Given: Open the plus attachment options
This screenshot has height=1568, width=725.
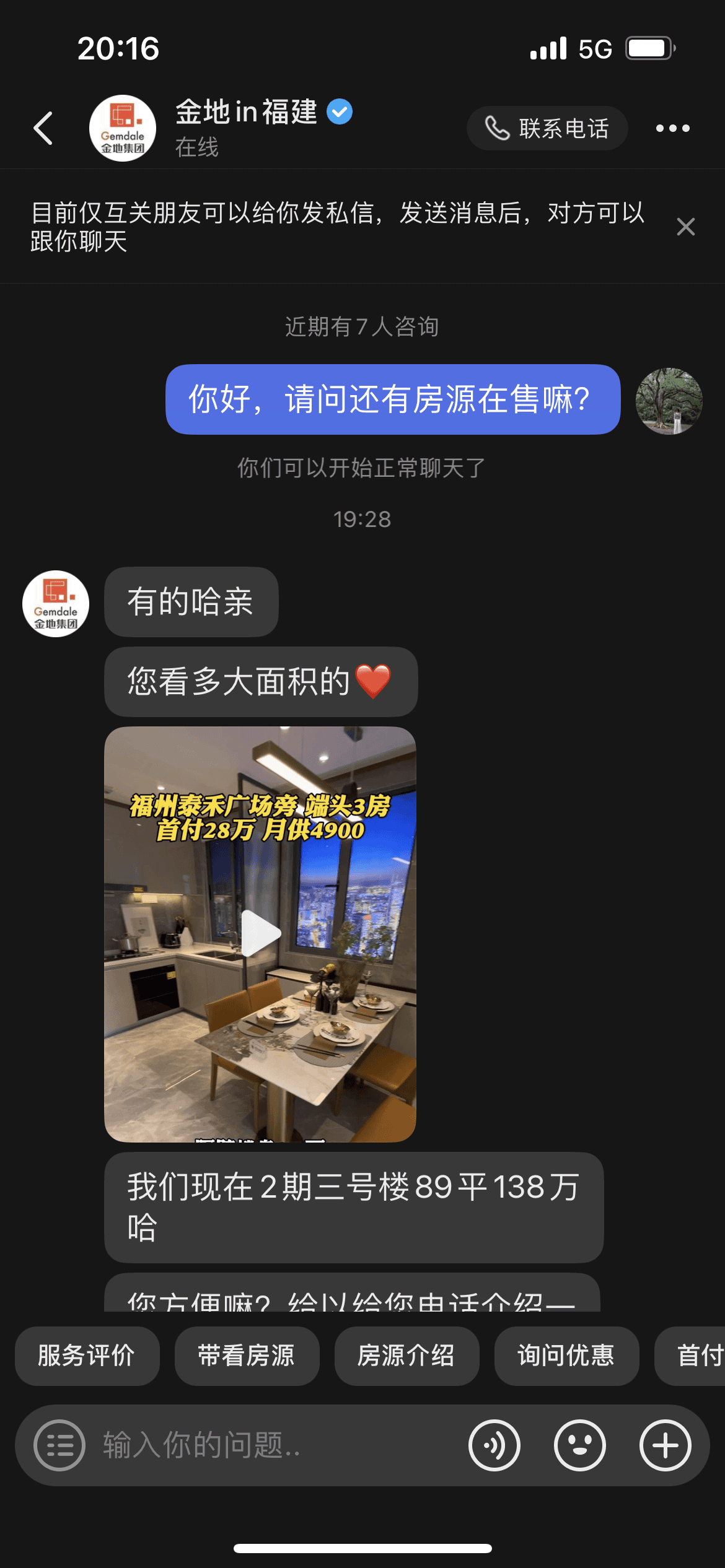Looking at the screenshot, I should 665,1445.
